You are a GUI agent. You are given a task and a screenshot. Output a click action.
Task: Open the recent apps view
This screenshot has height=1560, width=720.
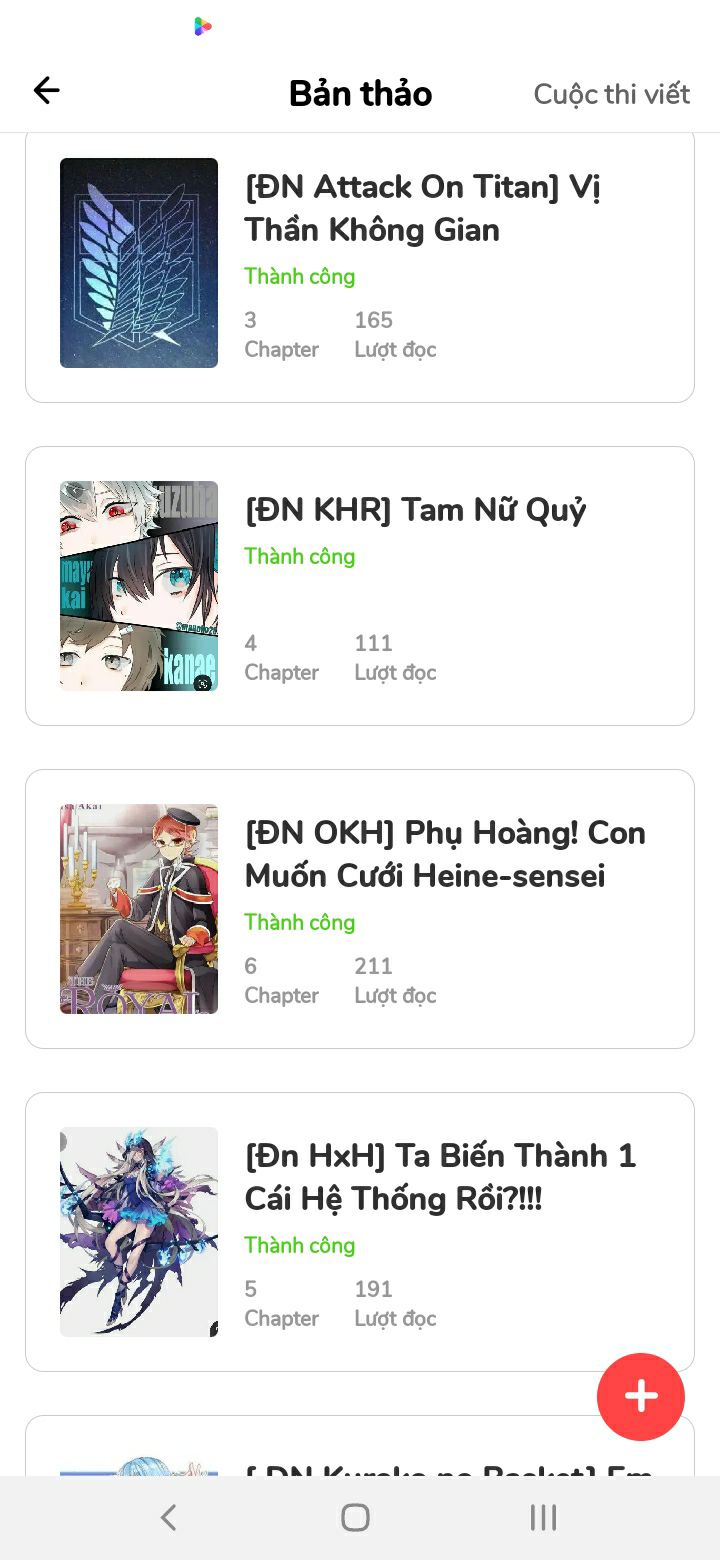tap(543, 1517)
